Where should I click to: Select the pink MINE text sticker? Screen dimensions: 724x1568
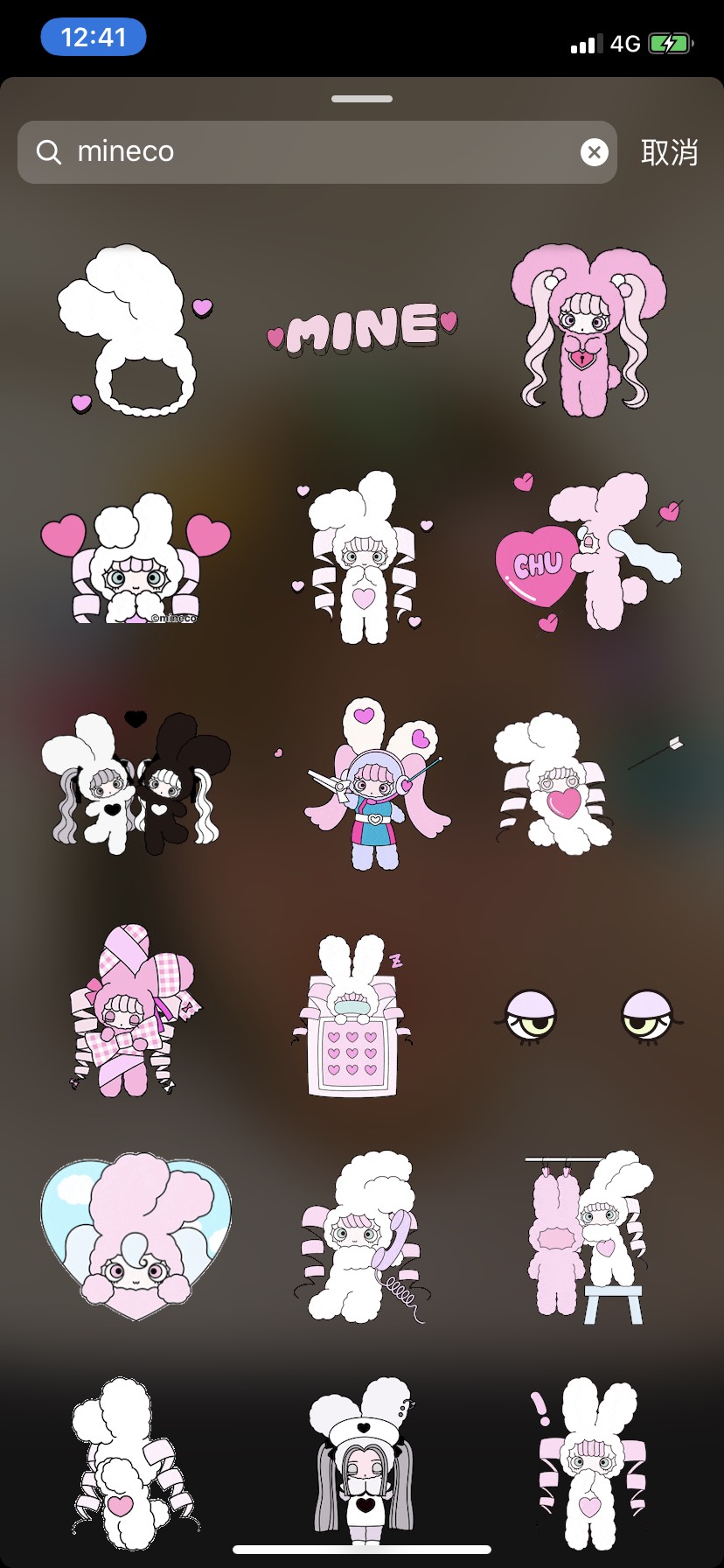tap(362, 329)
